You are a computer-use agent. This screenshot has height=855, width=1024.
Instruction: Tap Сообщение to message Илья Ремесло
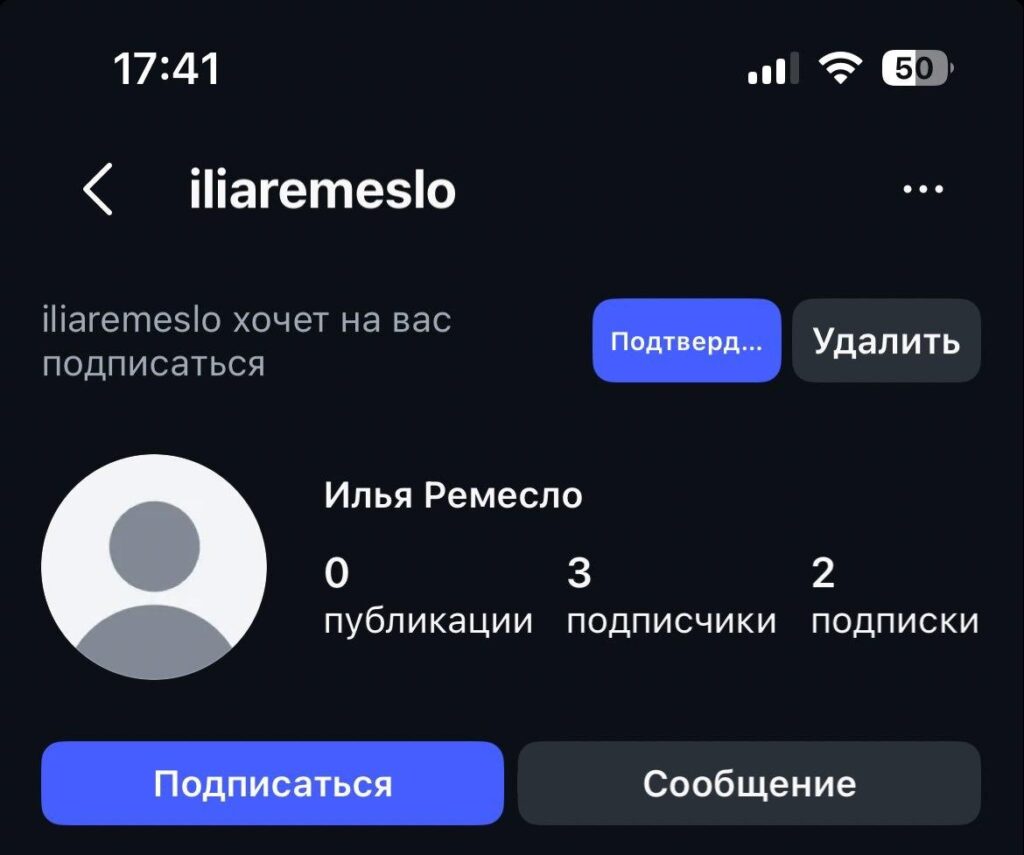pyautogui.click(x=749, y=783)
